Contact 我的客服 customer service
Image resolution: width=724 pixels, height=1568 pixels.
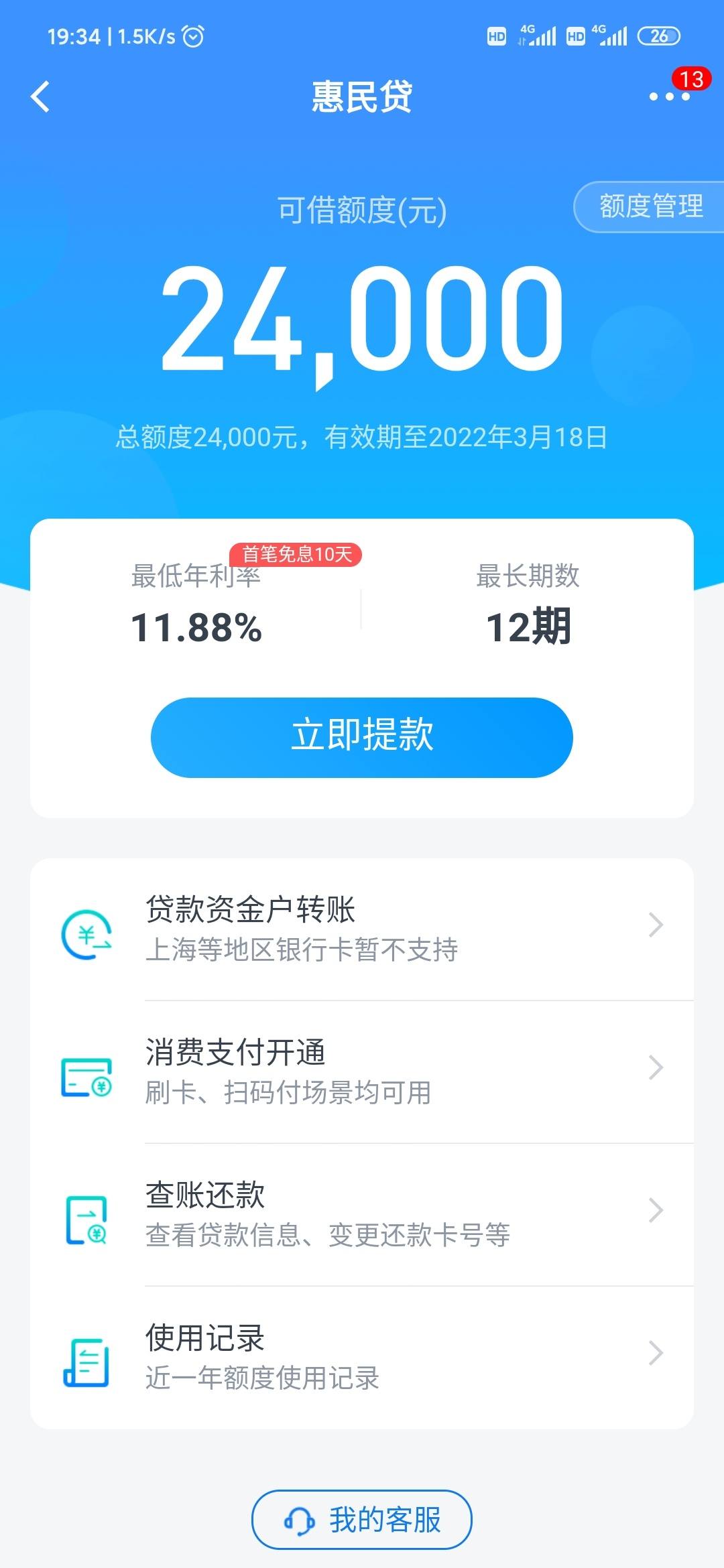362,1520
